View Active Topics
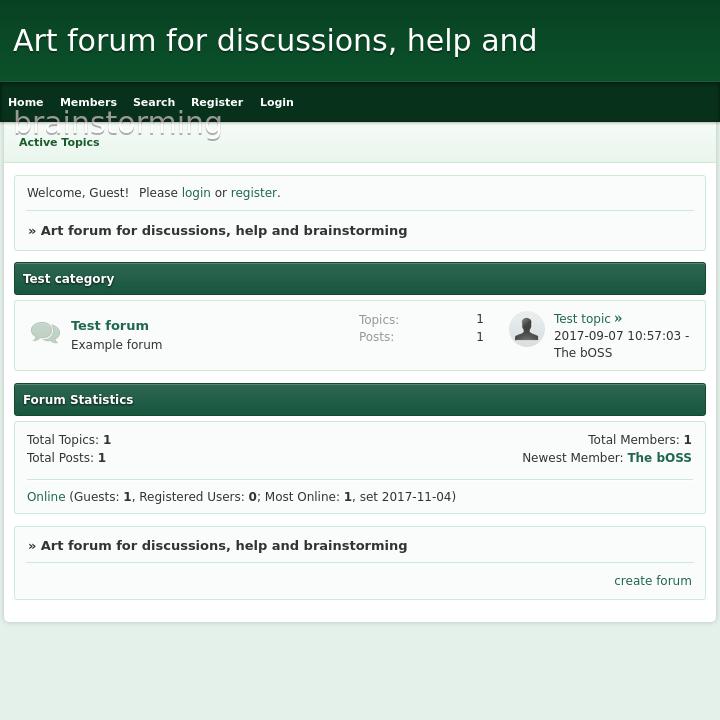This screenshot has width=720, height=720. click(59, 142)
